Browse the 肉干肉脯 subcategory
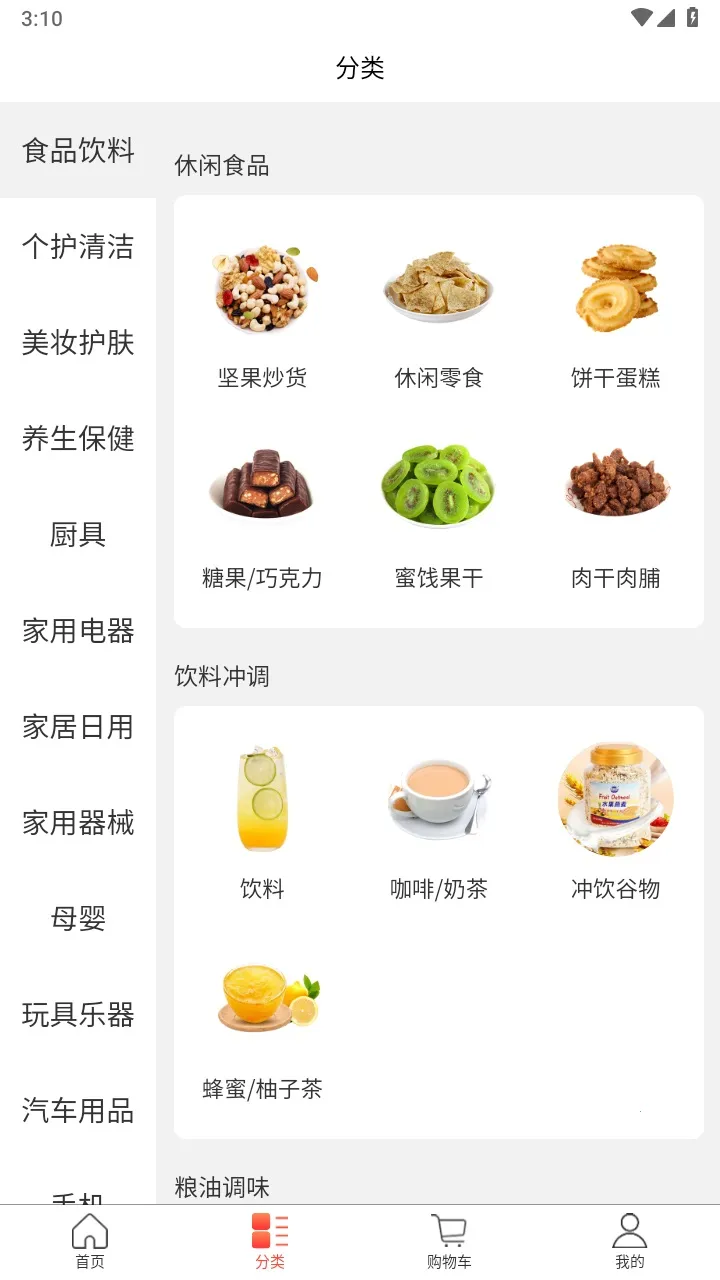720x1280 pixels. (616, 512)
